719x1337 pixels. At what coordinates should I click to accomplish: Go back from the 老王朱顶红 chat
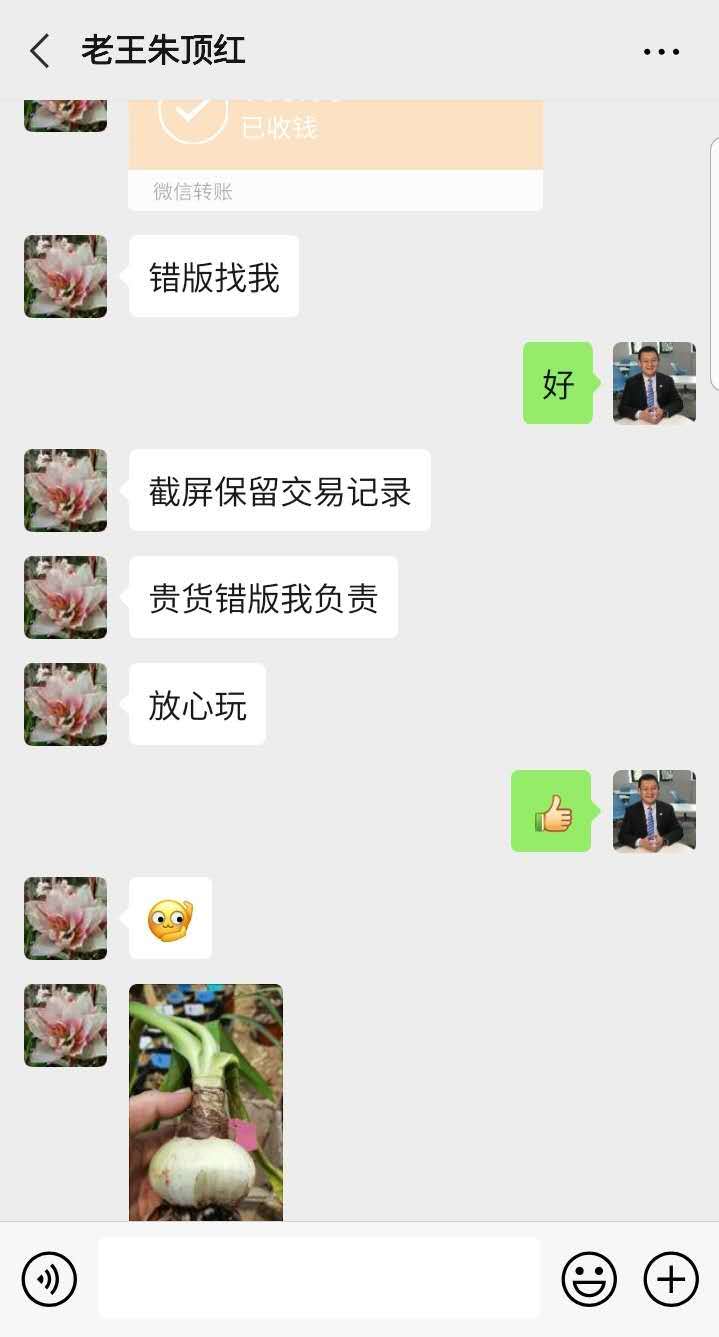[40, 51]
